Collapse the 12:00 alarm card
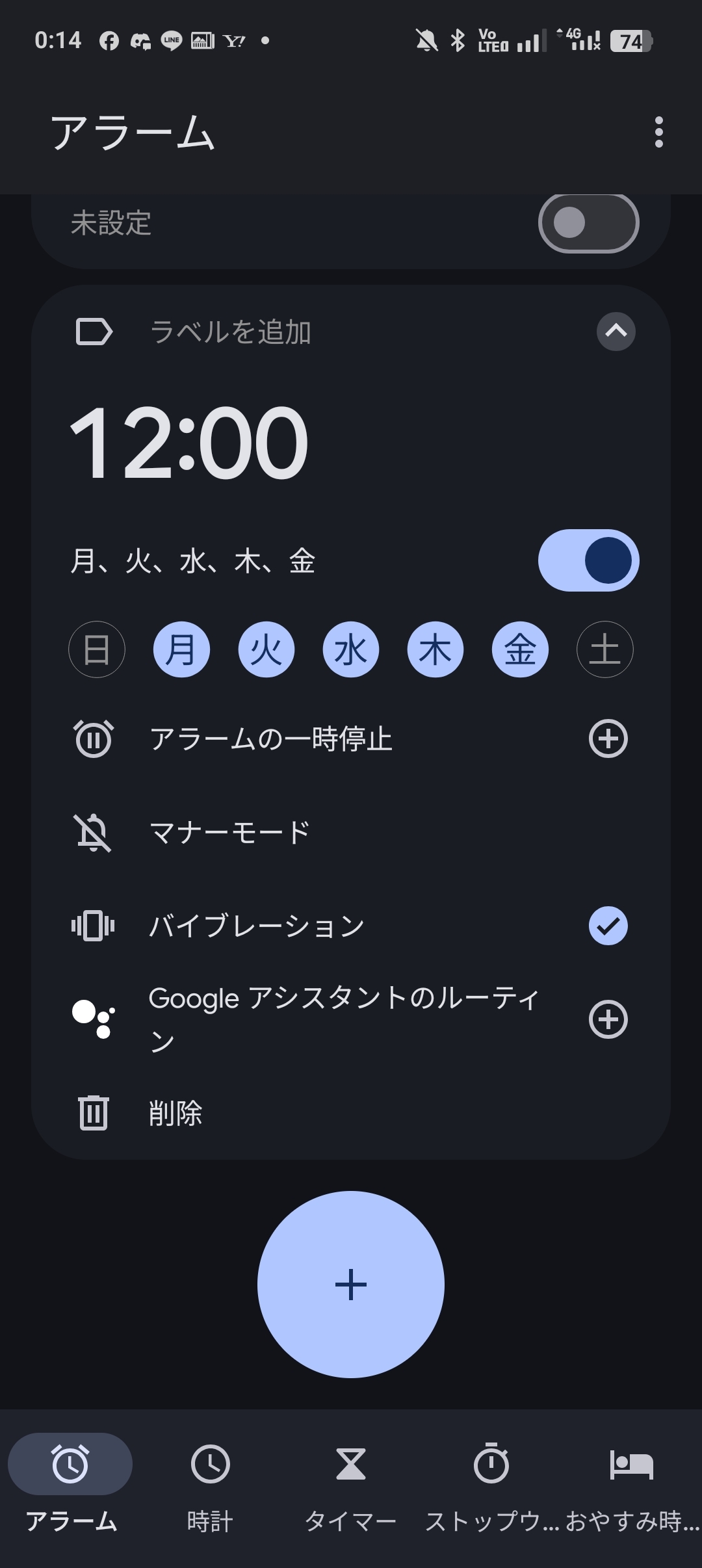The height and width of the screenshot is (1568, 702). coord(616,332)
